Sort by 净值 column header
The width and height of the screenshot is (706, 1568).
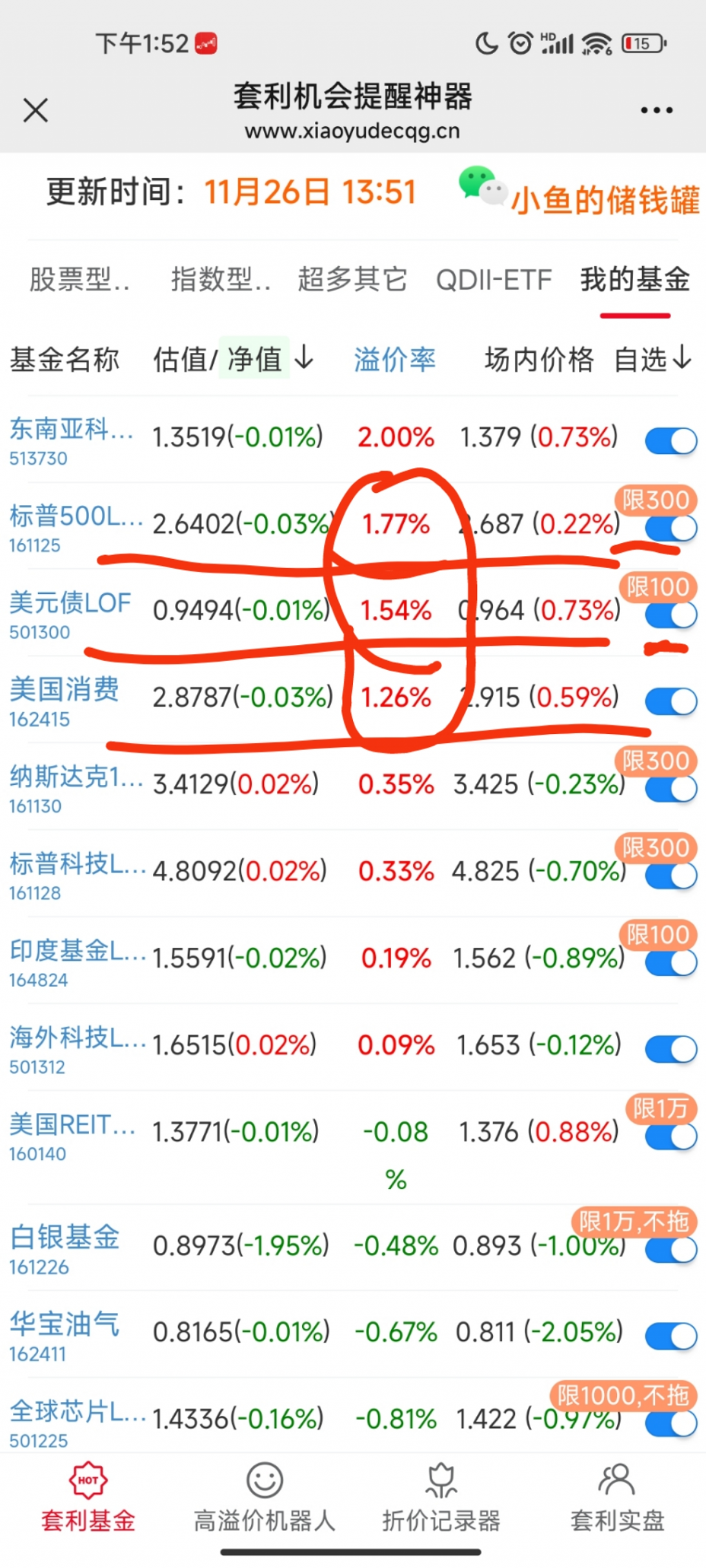(255, 359)
